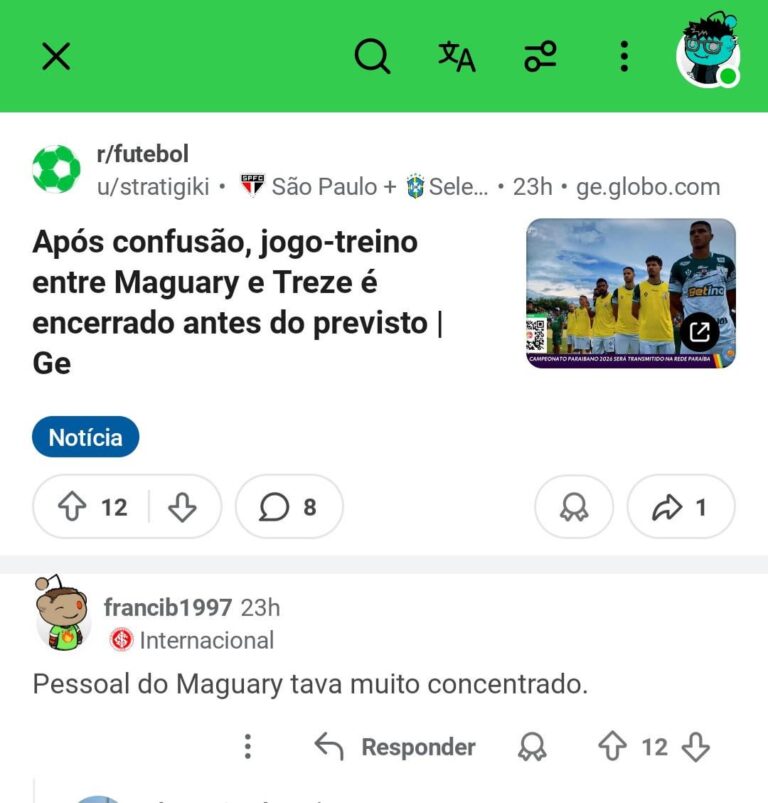Share this post
Viewport: 768px width, 803px height.
(680, 507)
